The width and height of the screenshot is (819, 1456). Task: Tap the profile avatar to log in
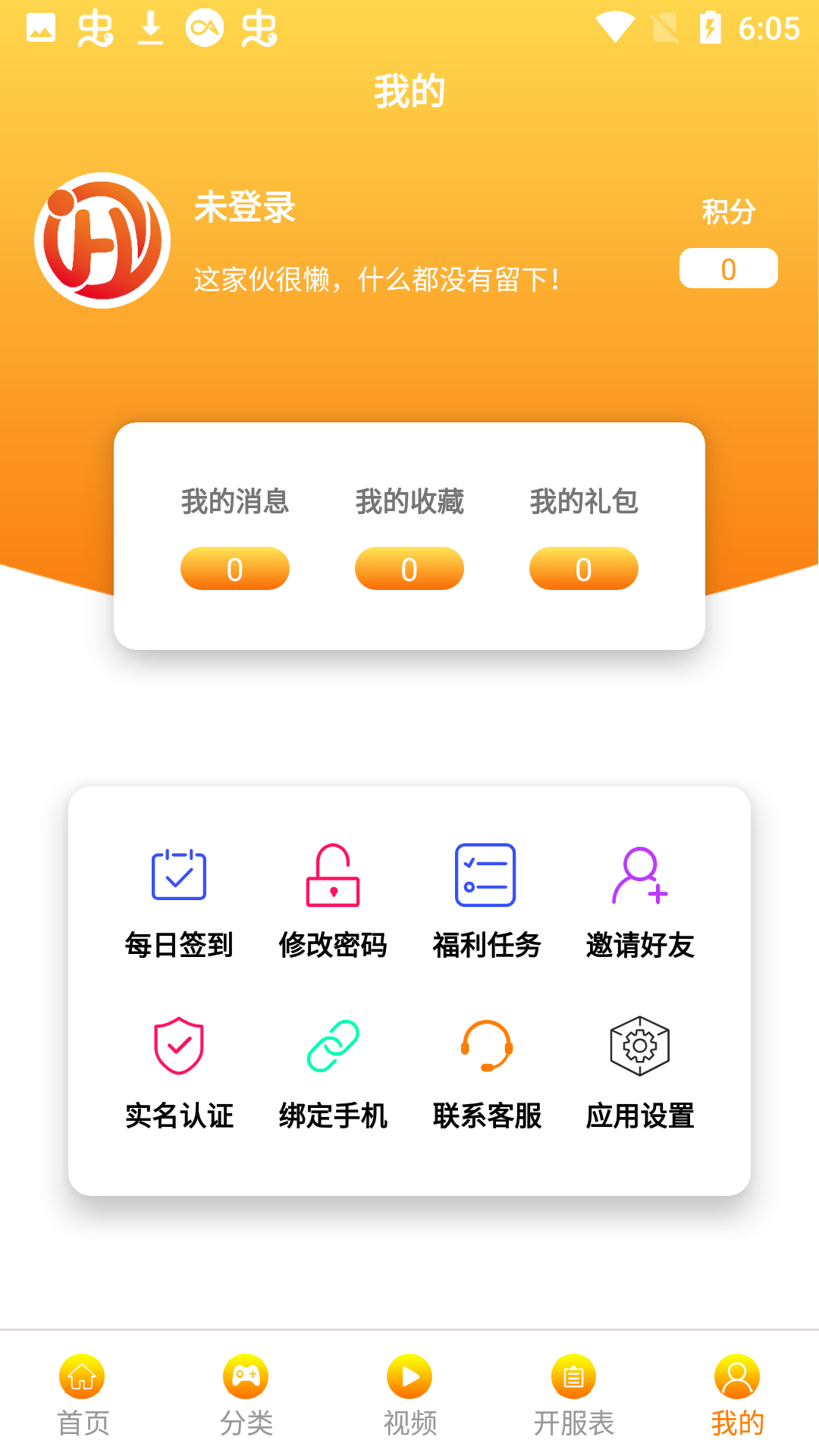[102, 240]
